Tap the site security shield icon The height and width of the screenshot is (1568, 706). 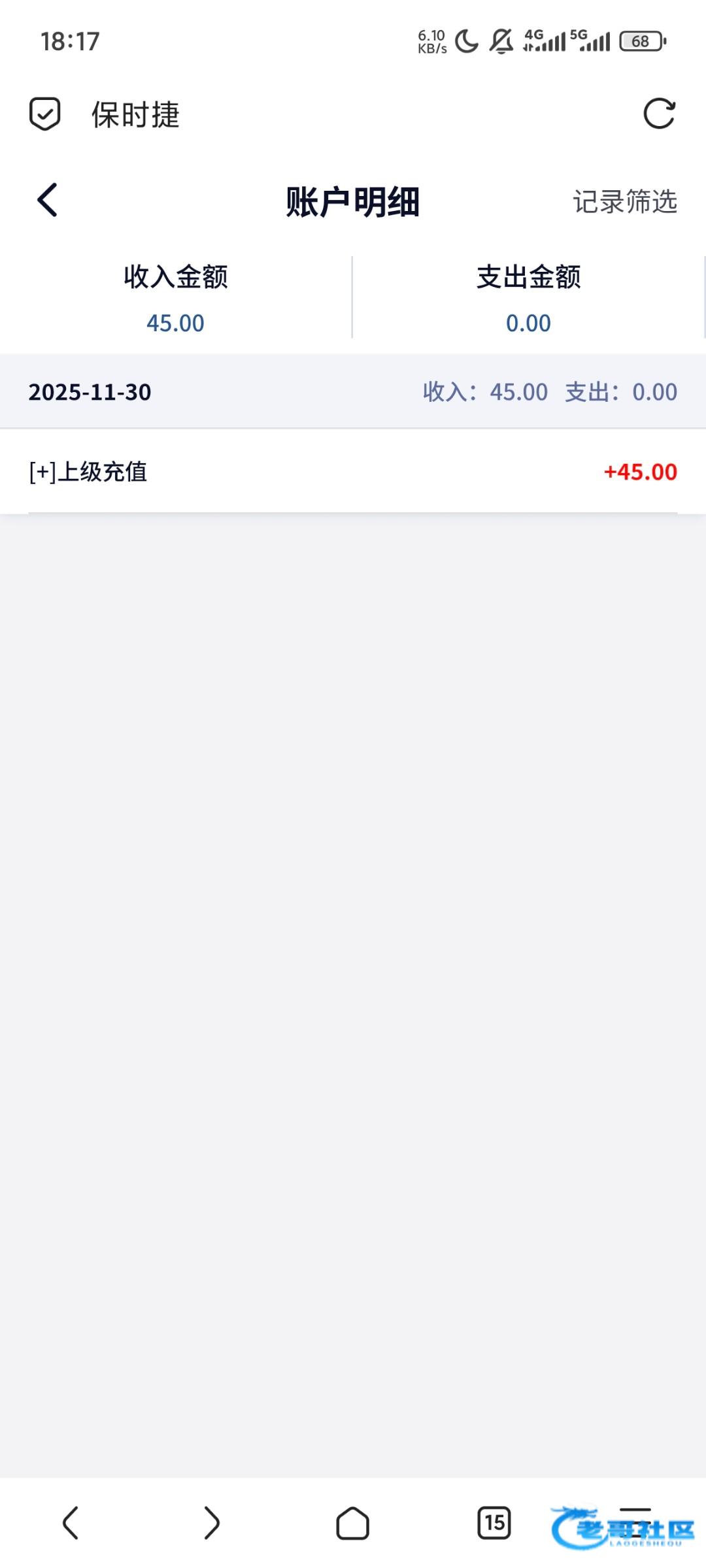pos(45,114)
